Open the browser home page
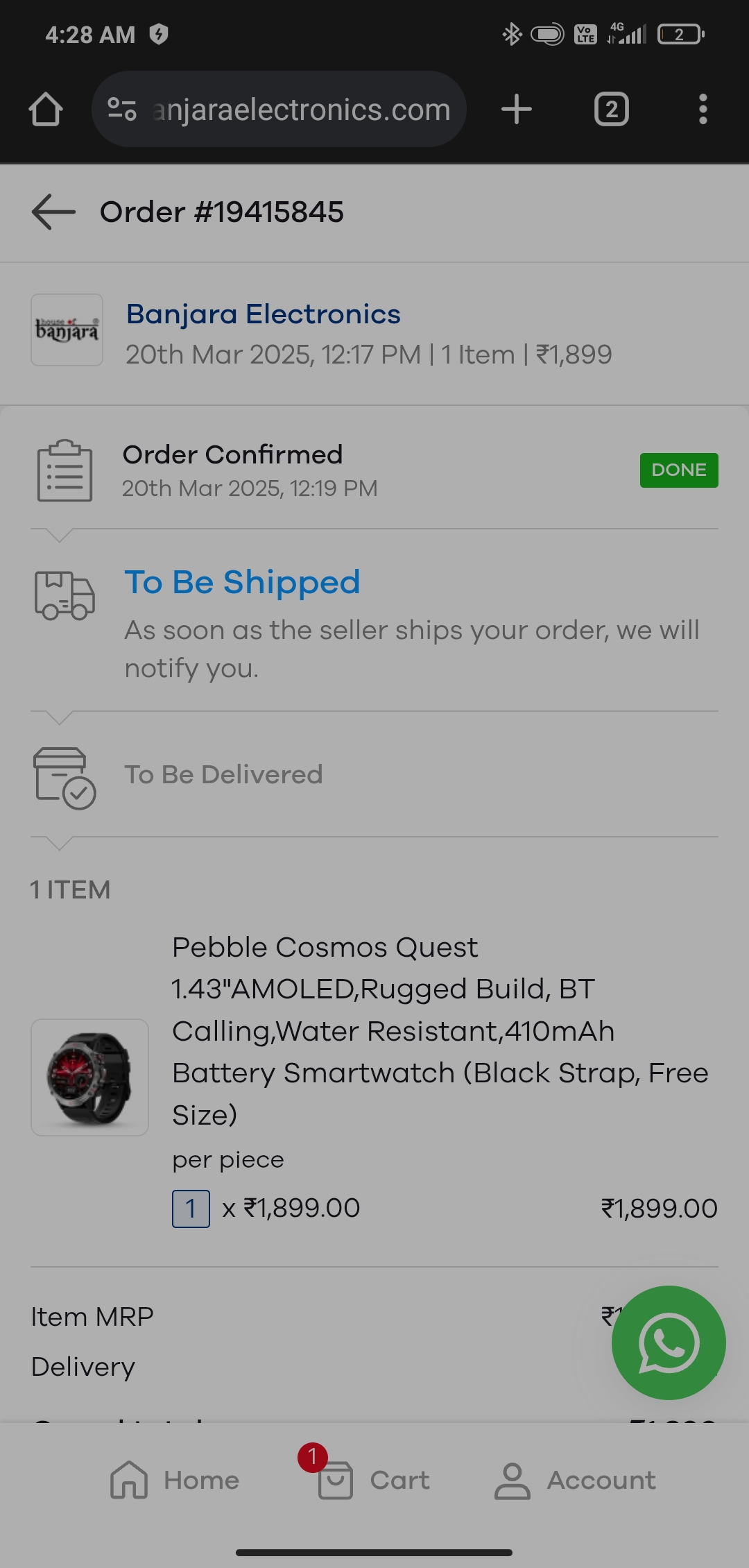The width and height of the screenshot is (749, 1568). [x=46, y=110]
